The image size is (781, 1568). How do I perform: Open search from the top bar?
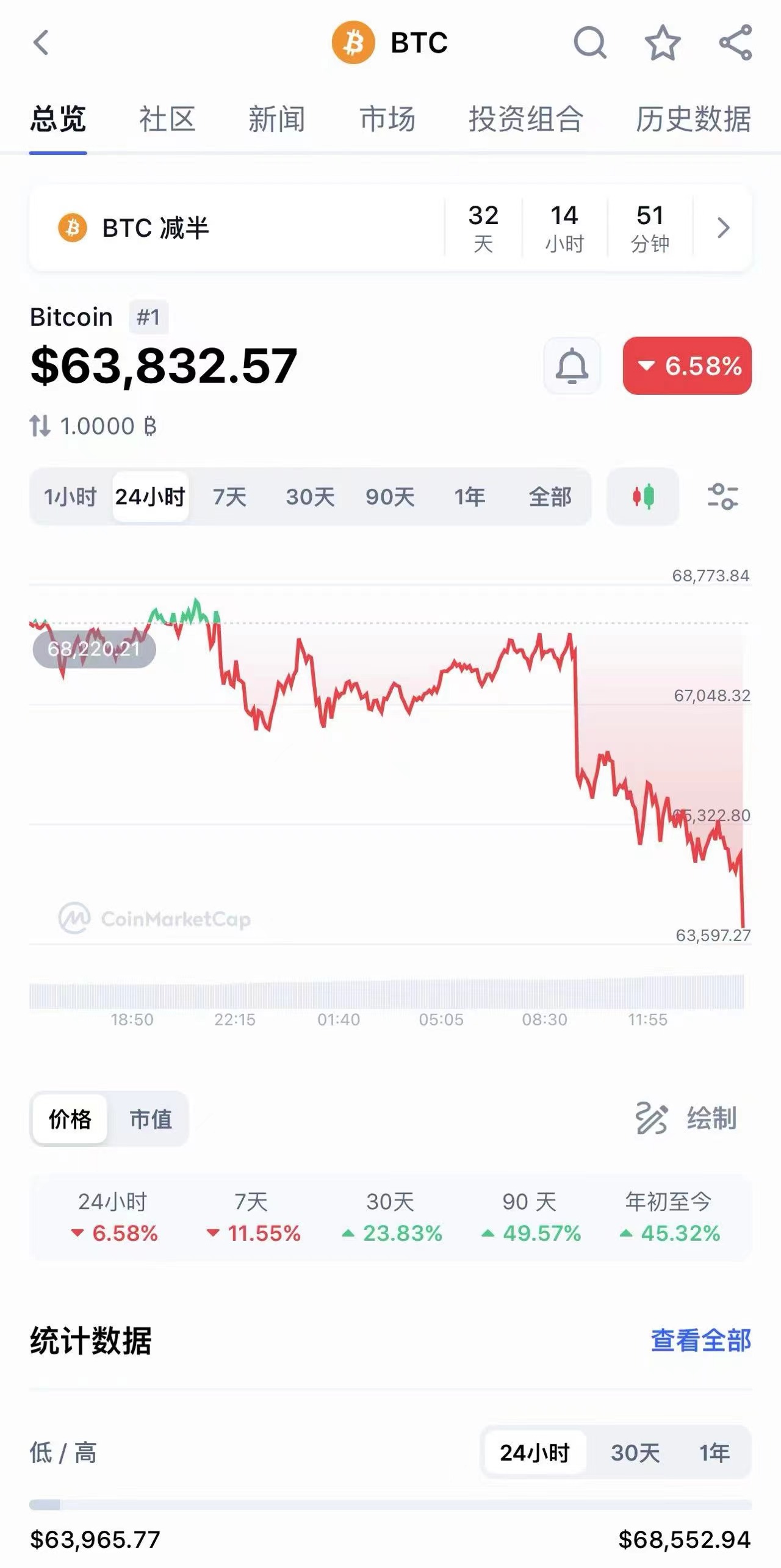589,43
